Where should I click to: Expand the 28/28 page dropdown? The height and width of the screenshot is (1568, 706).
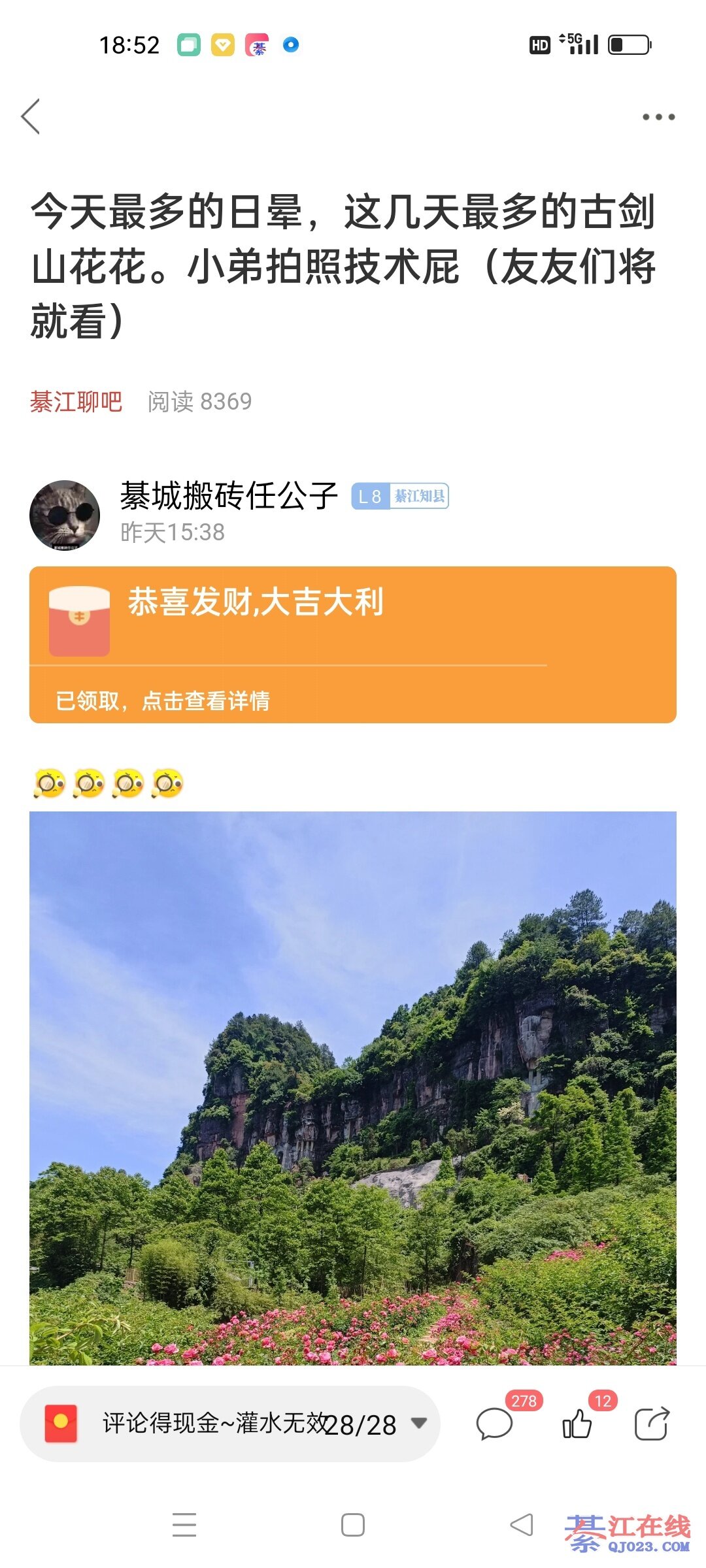[418, 1422]
